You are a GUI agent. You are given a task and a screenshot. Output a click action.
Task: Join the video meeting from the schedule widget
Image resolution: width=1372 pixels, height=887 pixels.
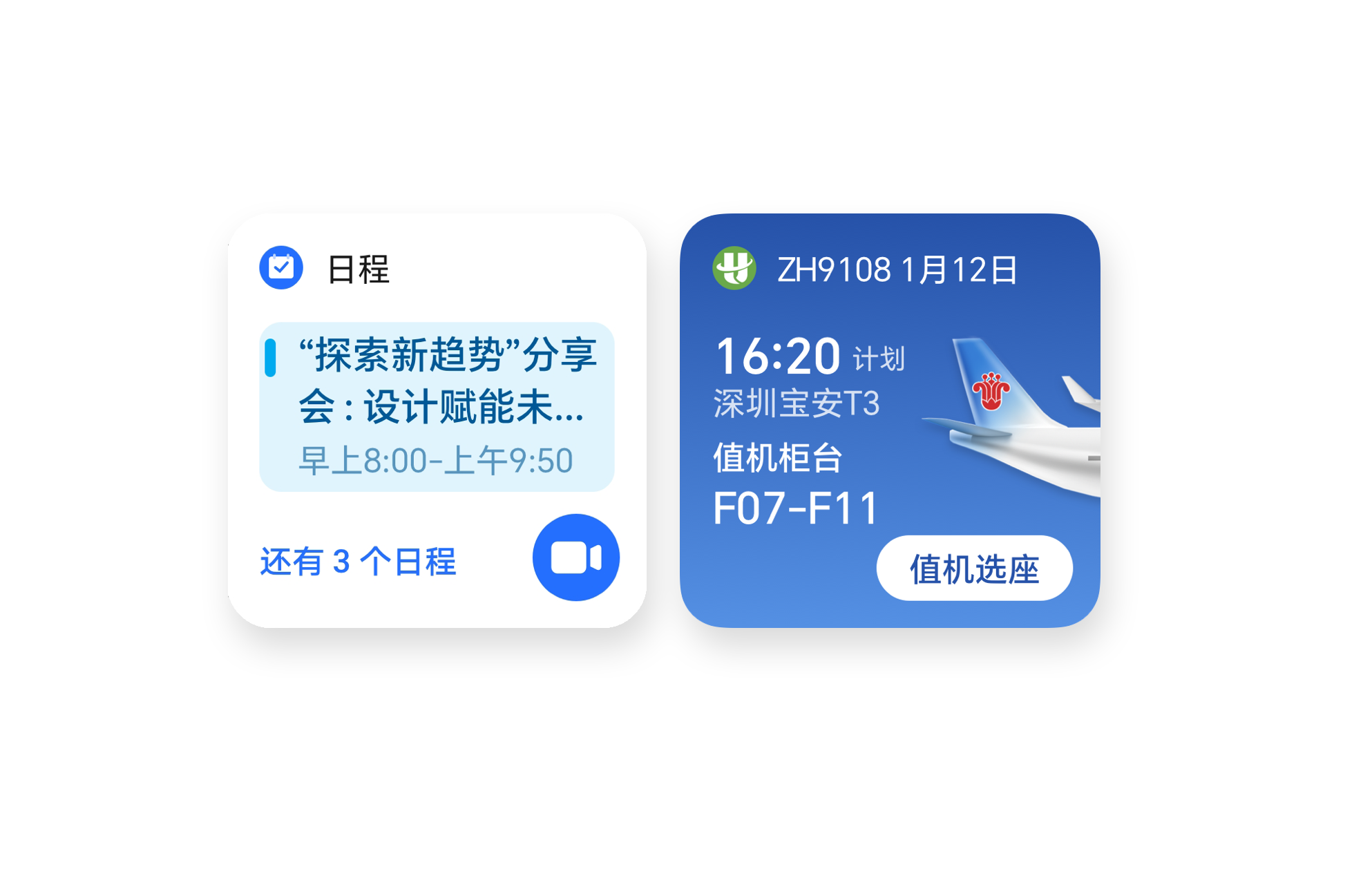[575, 557]
